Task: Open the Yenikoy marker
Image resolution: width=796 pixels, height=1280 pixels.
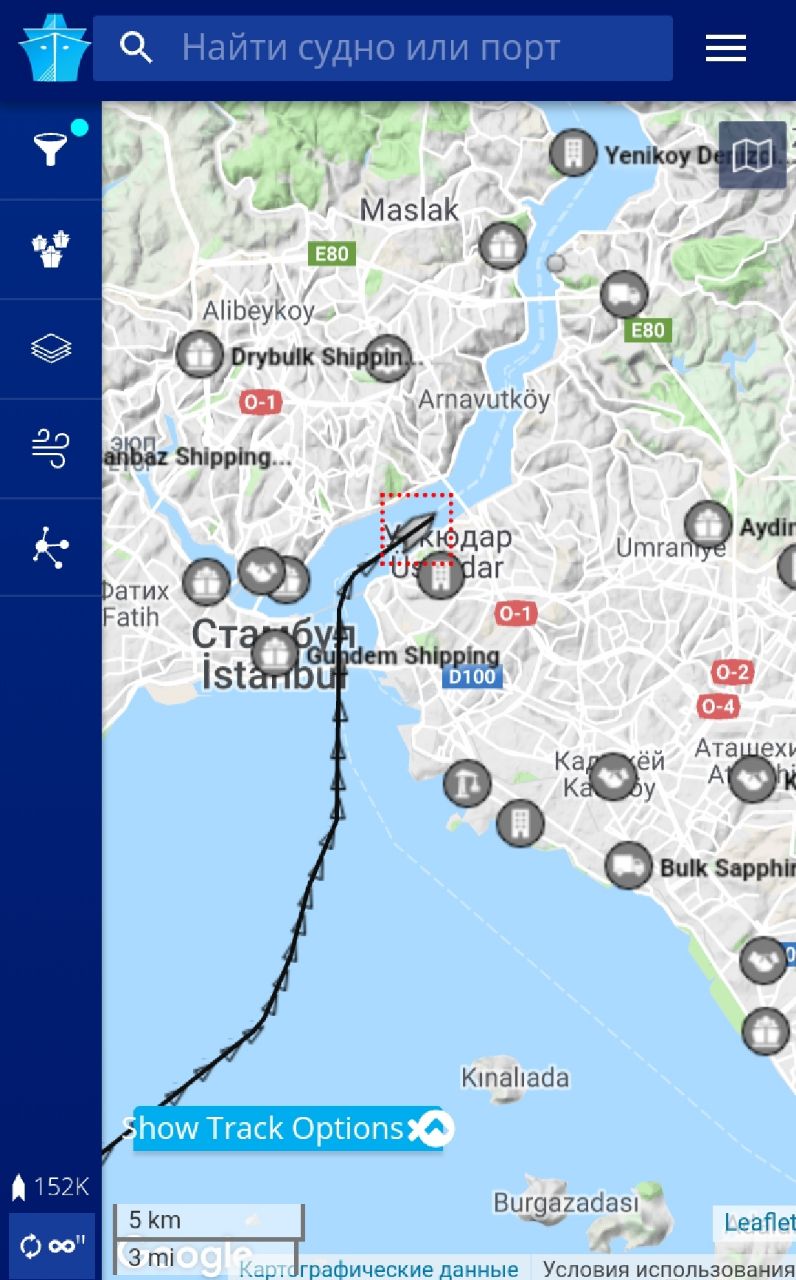Action: [573, 154]
